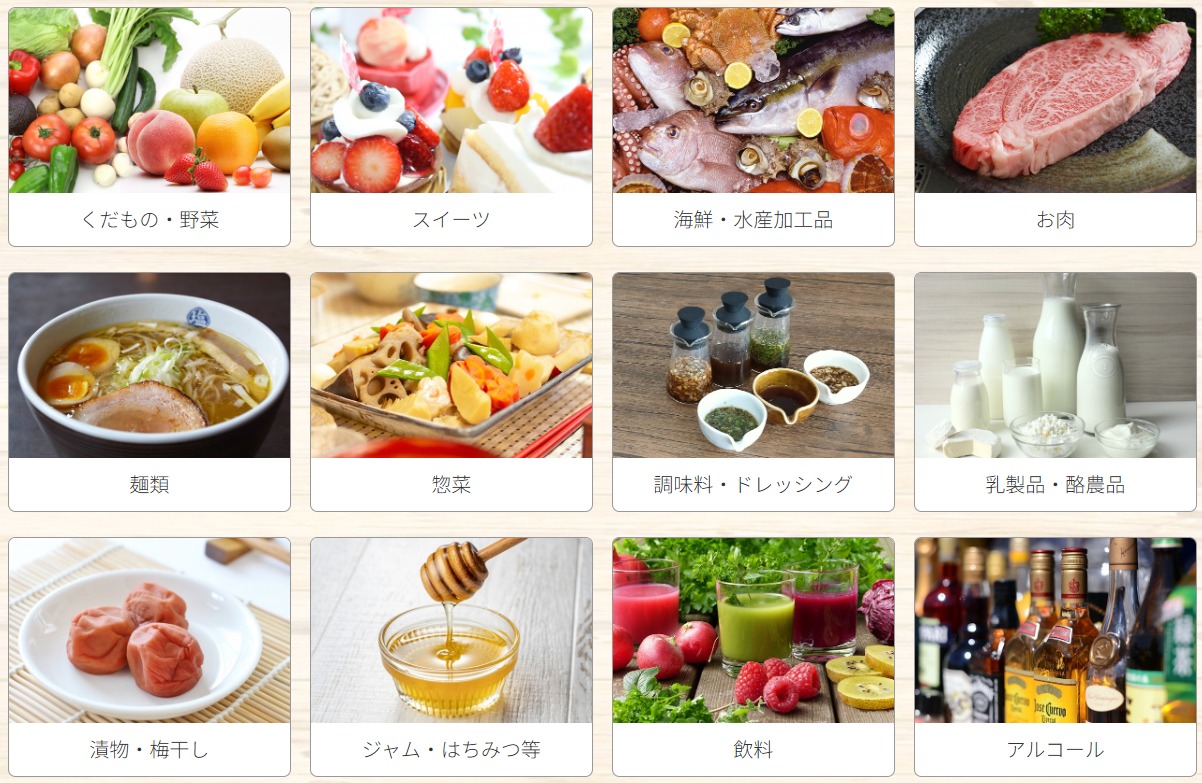Choose the 惣菜 category card
Screen dimensions: 1202x783
[451, 392]
